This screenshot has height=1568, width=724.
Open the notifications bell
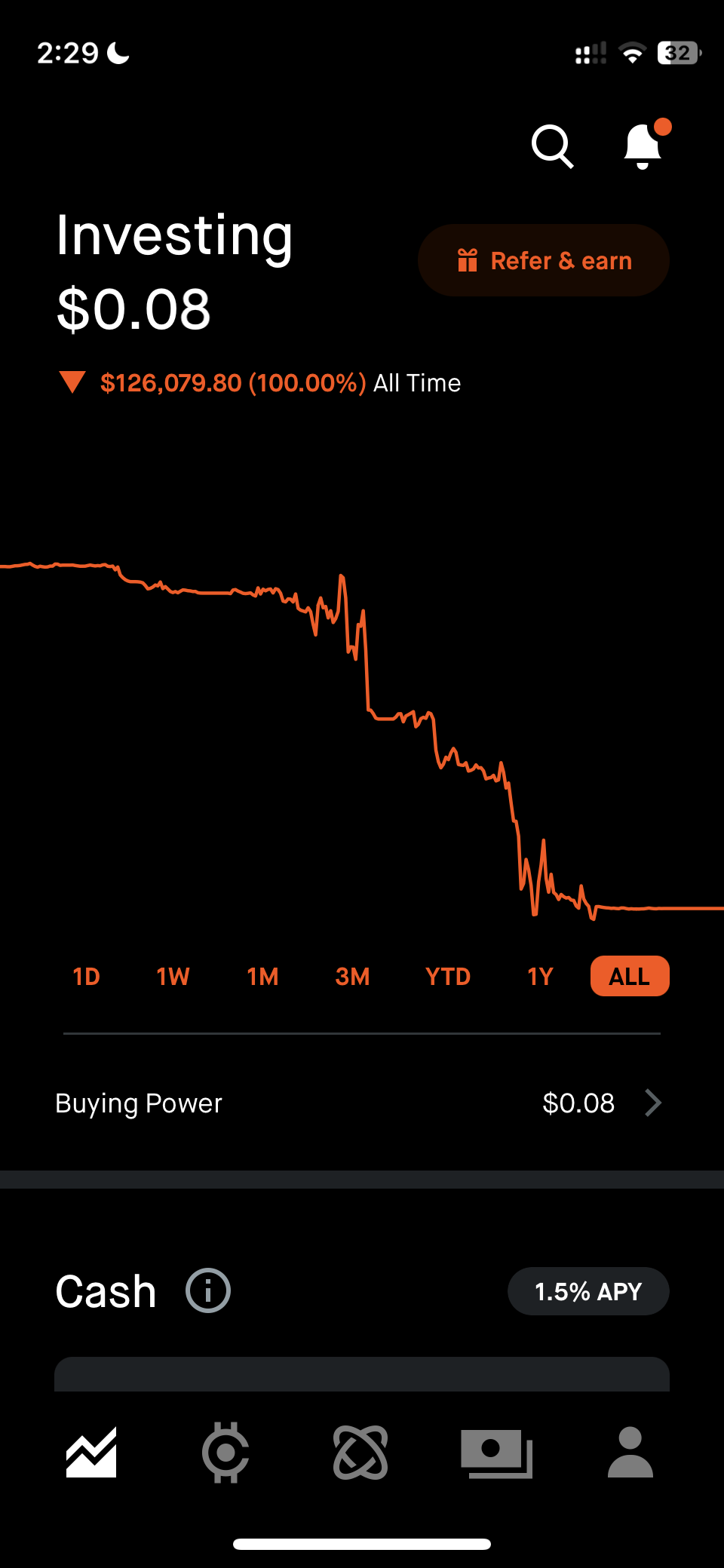pyautogui.click(x=643, y=146)
